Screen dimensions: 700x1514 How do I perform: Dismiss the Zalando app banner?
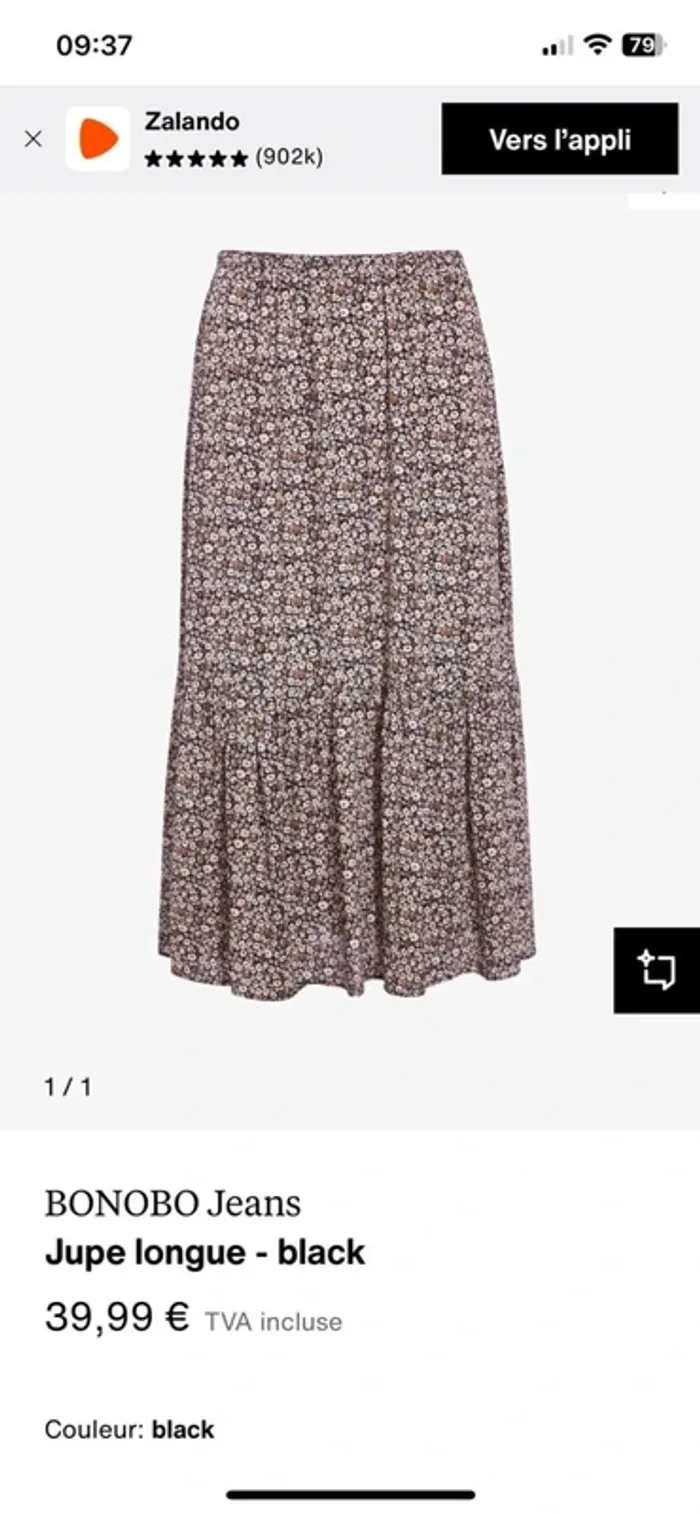(x=33, y=139)
